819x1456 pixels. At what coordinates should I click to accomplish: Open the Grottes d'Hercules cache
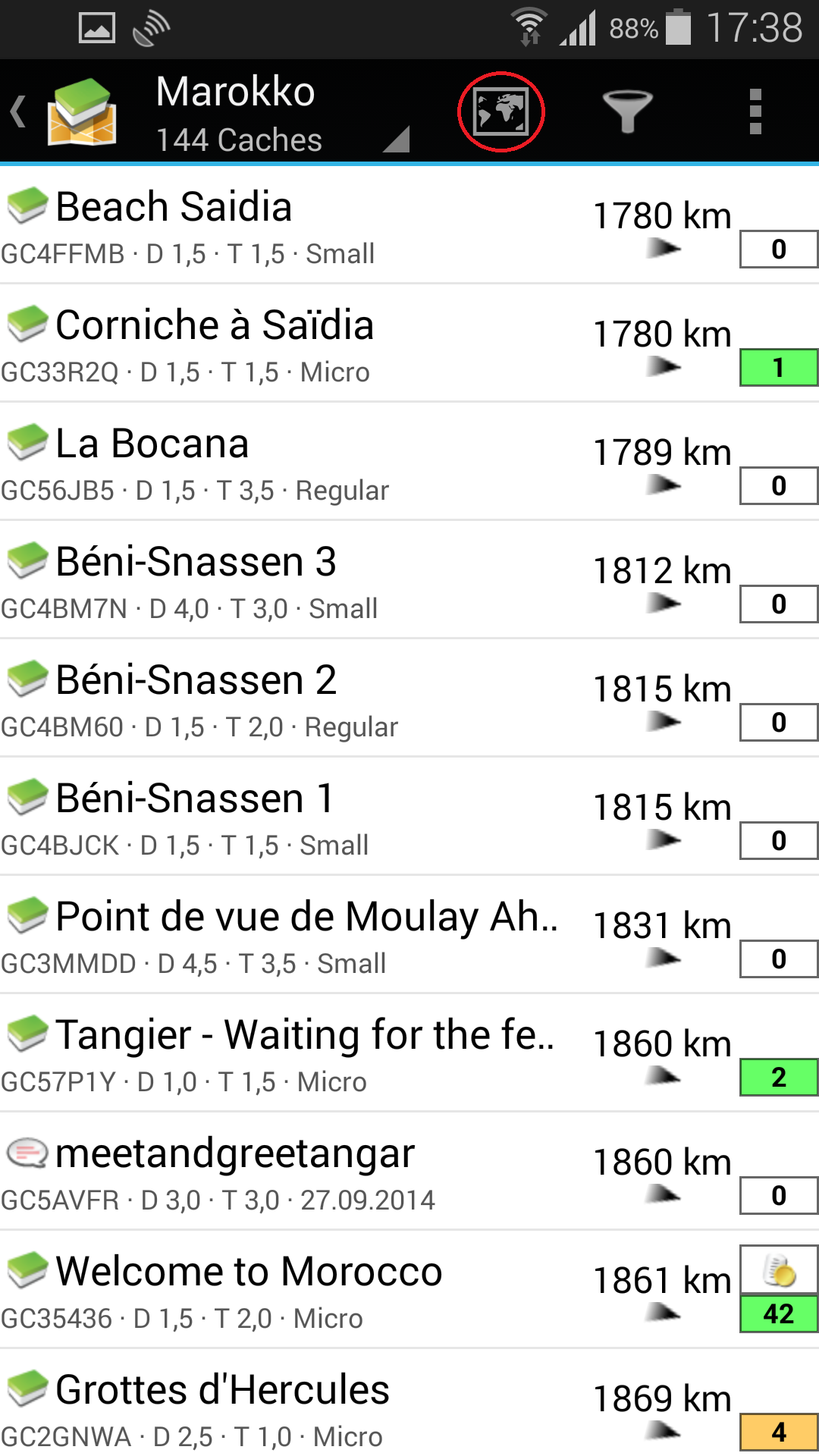pos(409,1404)
